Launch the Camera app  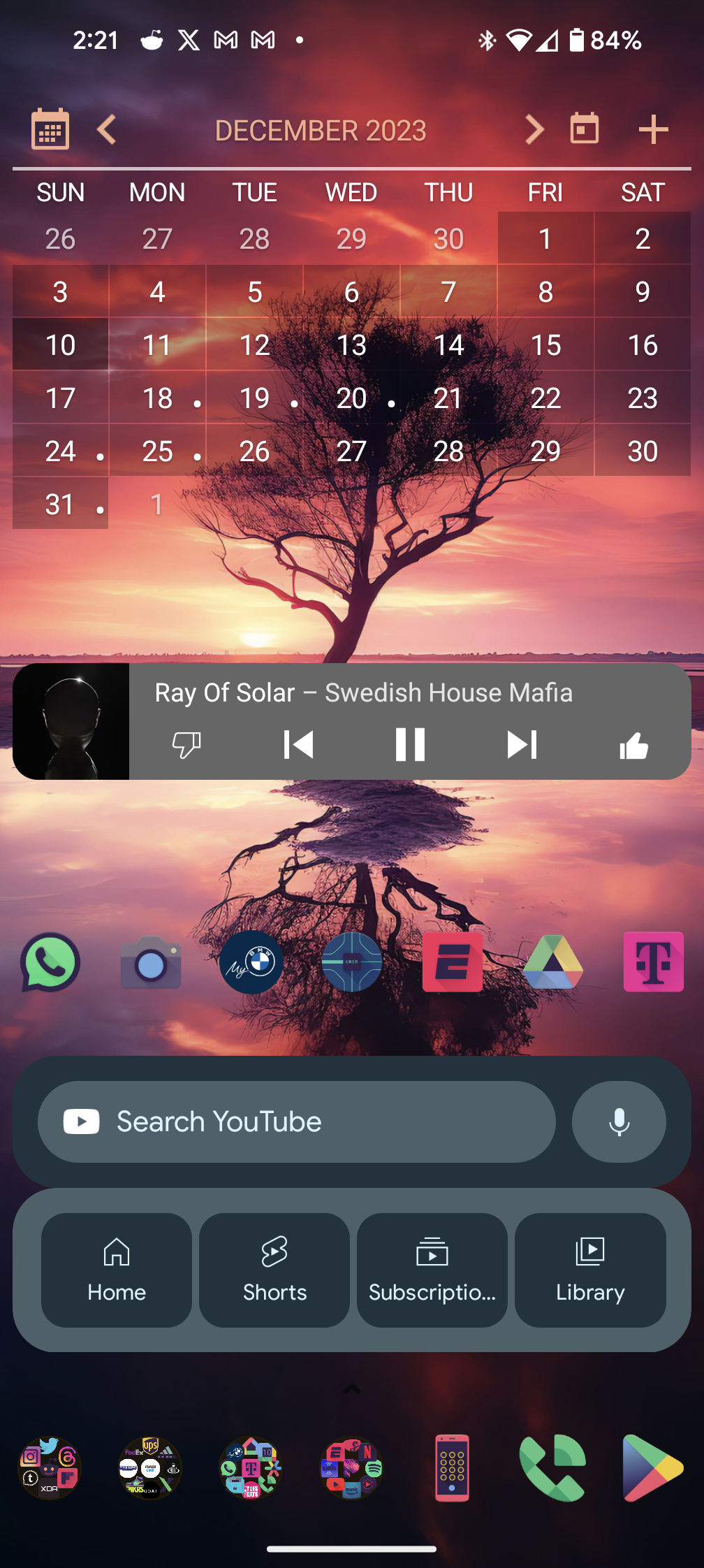click(x=151, y=964)
